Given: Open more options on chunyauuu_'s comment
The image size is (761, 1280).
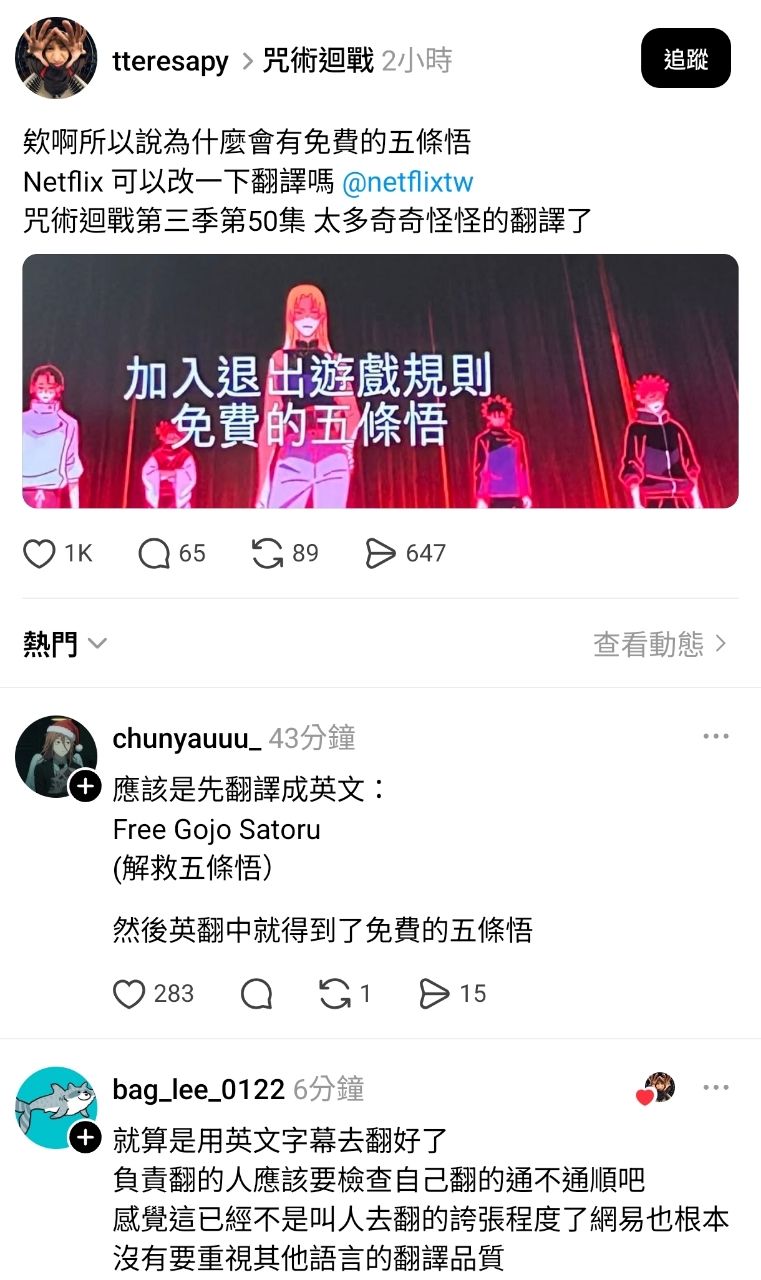Looking at the screenshot, I should pyautogui.click(x=716, y=735).
